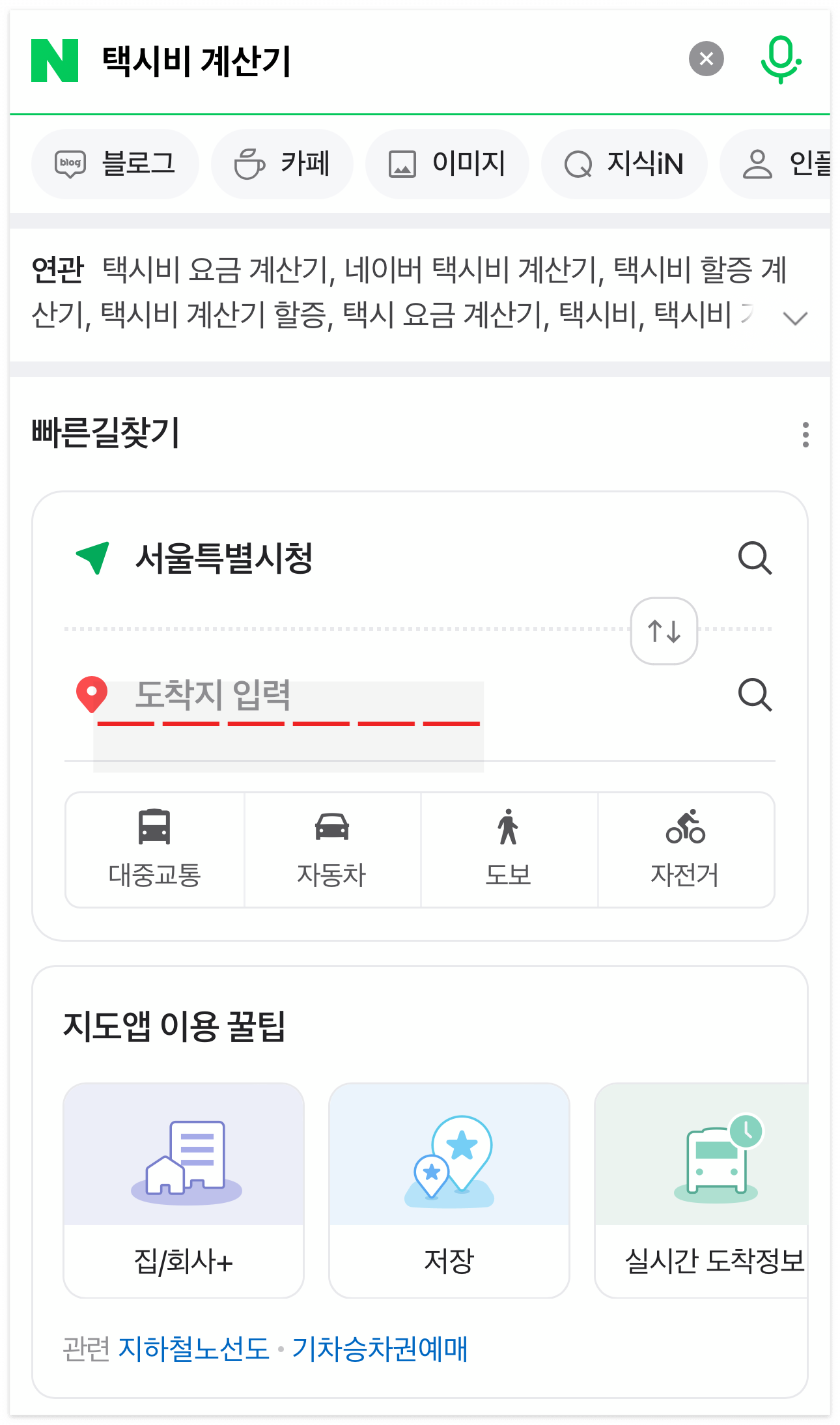This screenshot has height=1425, width=840.
Task: Switch to the 블로그 tab
Action: click(x=116, y=163)
